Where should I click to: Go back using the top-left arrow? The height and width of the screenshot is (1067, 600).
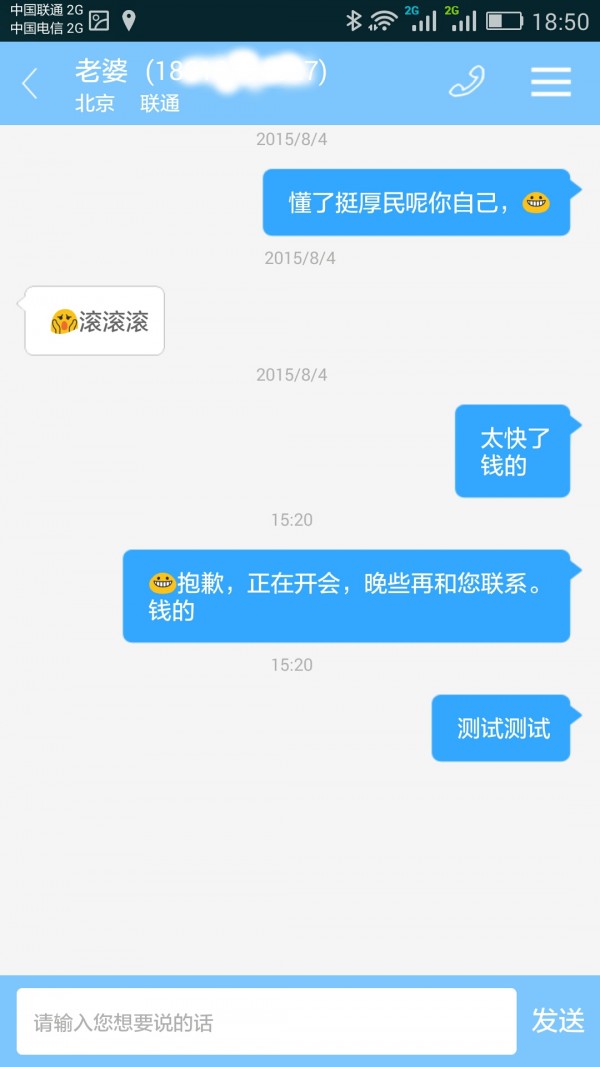[x=30, y=84]
